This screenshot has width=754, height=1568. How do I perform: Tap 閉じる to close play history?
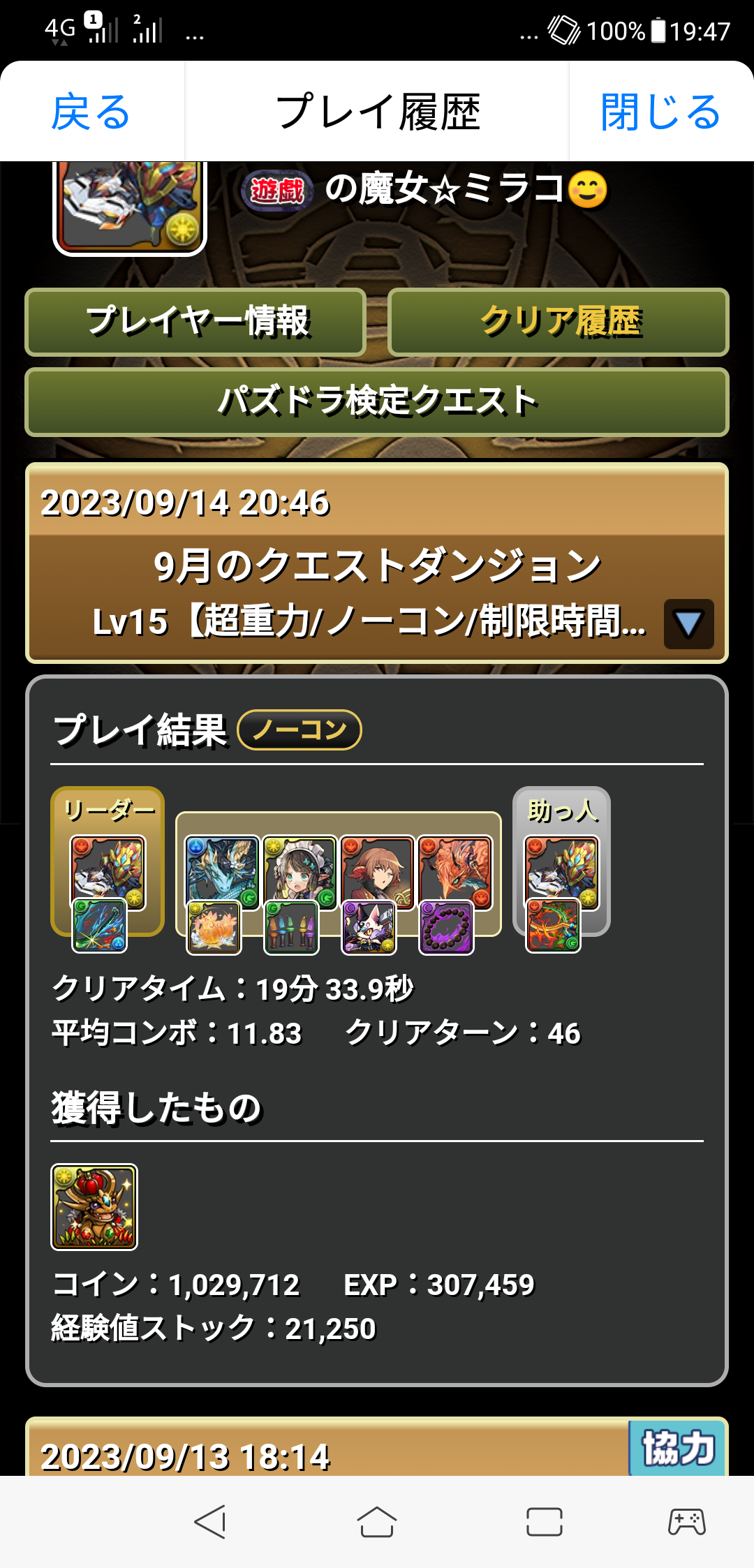[x=660, y=112]
